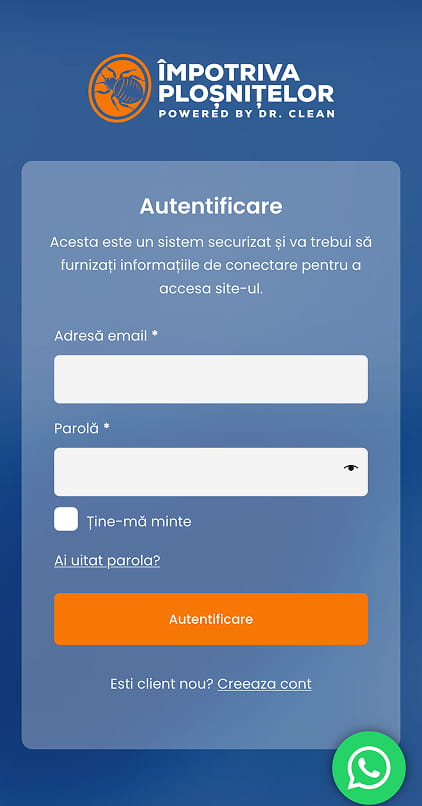This screenshot has width=422, height=806.
Task: Open the WhatsApp chat bubble
Action: (369, 768)
